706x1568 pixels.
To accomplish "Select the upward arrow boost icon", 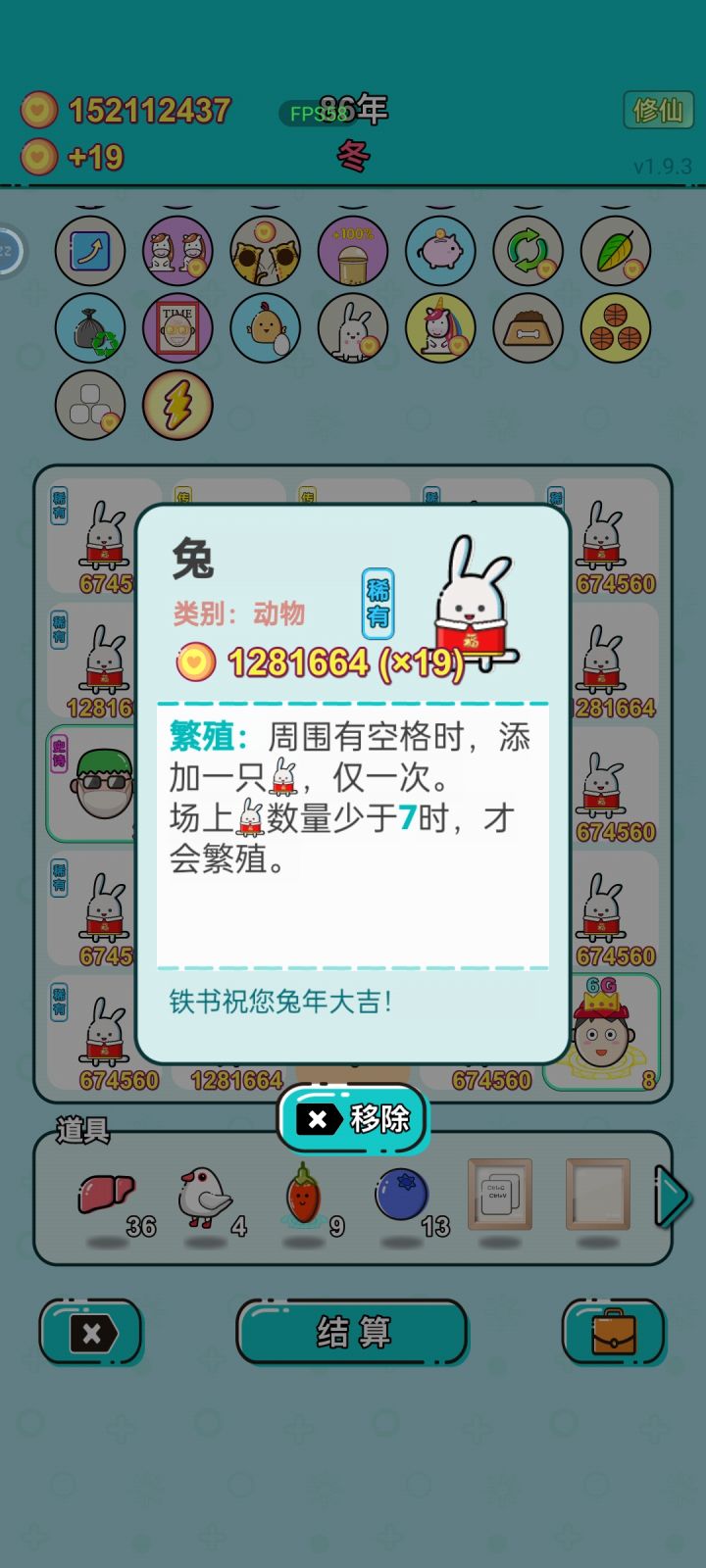I will (89, 251).
